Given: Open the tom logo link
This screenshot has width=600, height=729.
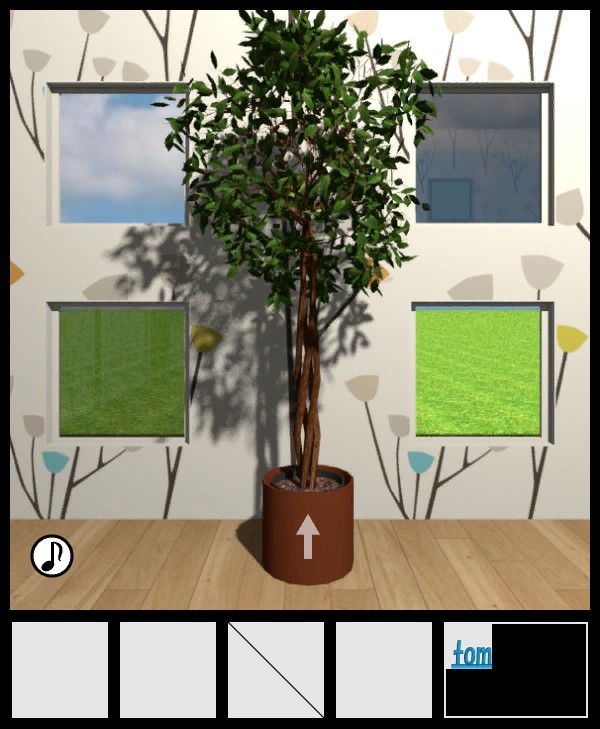Looking at the screenshot, I should (471, 655).
